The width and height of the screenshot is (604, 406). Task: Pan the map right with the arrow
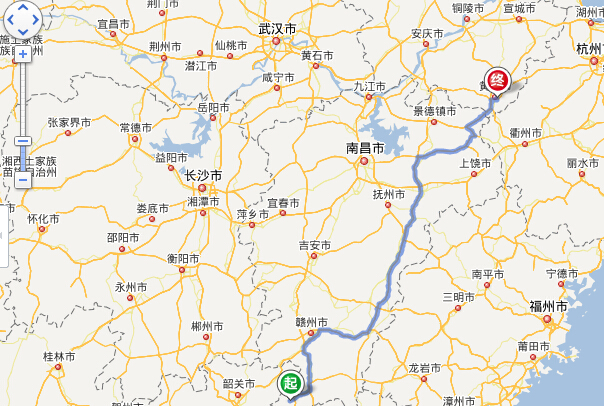35,20
